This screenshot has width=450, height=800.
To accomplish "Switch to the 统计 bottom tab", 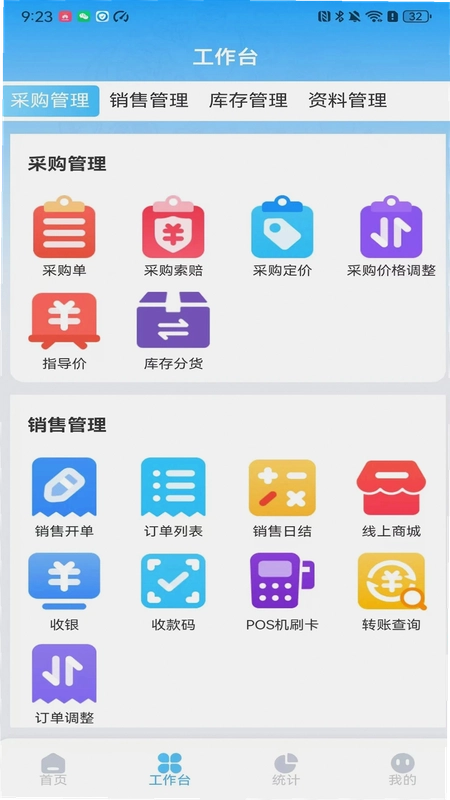I will pyautogui.click(x=286, y=769).
